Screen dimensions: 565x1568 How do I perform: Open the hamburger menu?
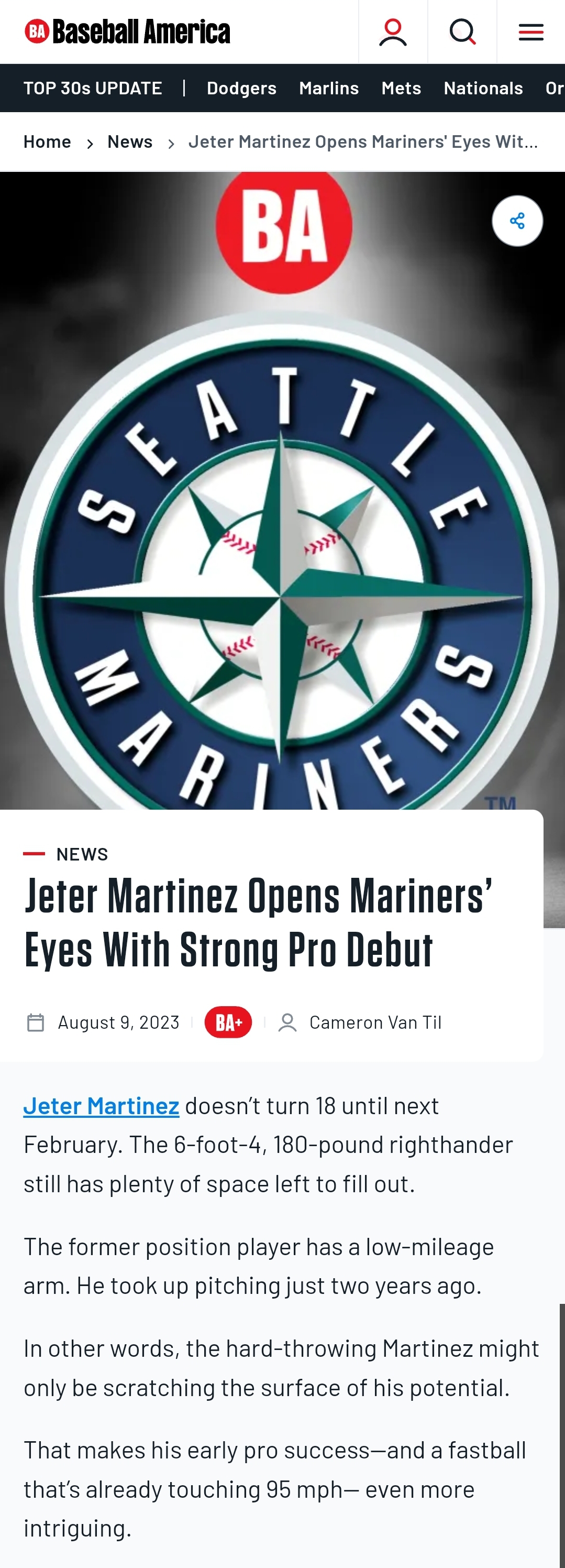pos(531,31)
